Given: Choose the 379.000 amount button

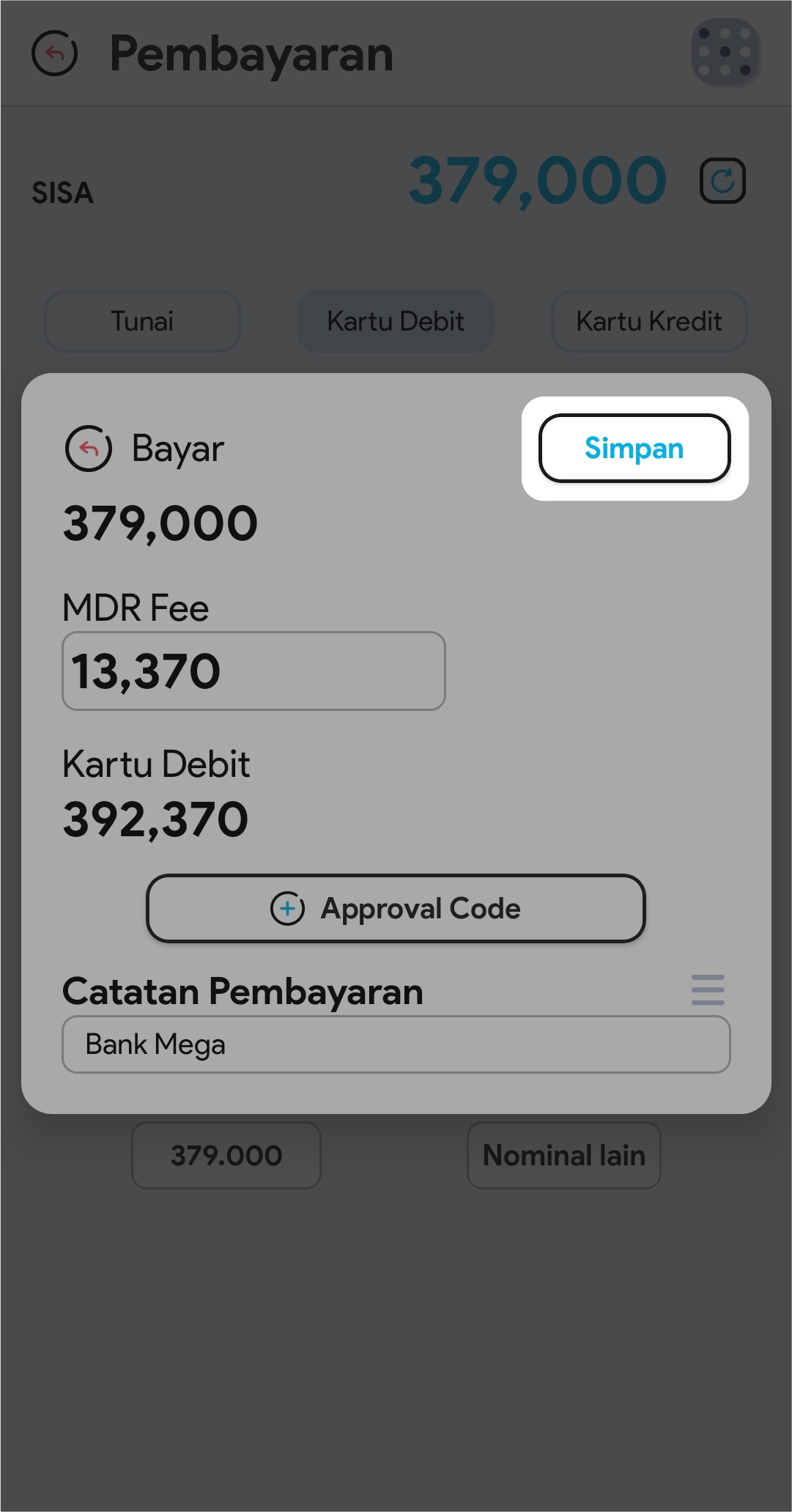Looking at the screenshot, I should (226, 1155).
